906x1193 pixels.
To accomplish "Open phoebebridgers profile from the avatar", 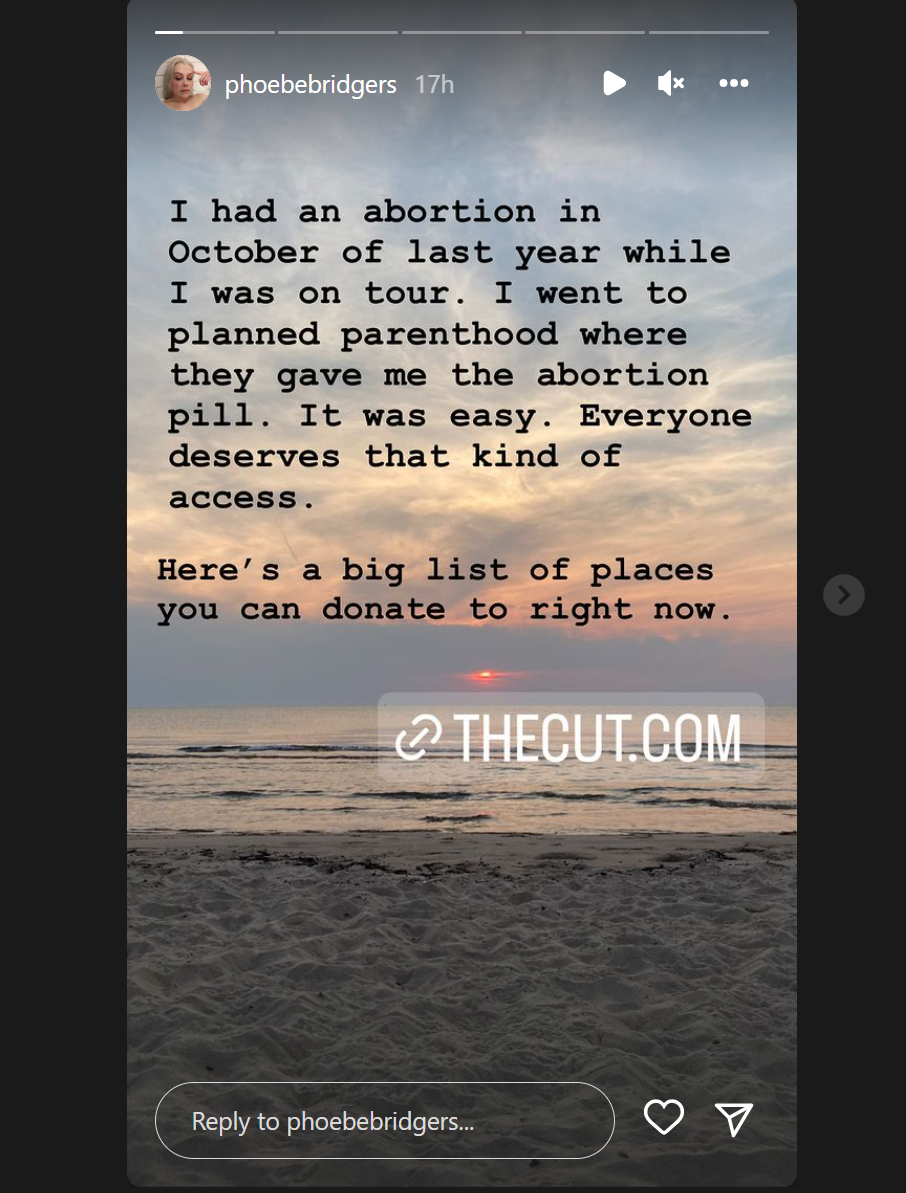I will click(x=183, y=83).
